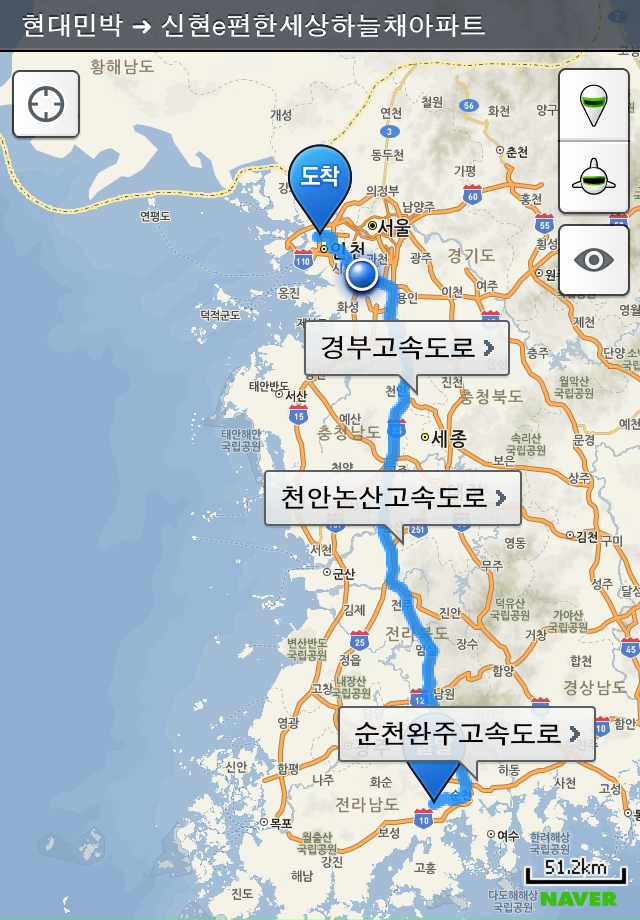
Task: Tap the blue current position marker
Action: [362, 274]
